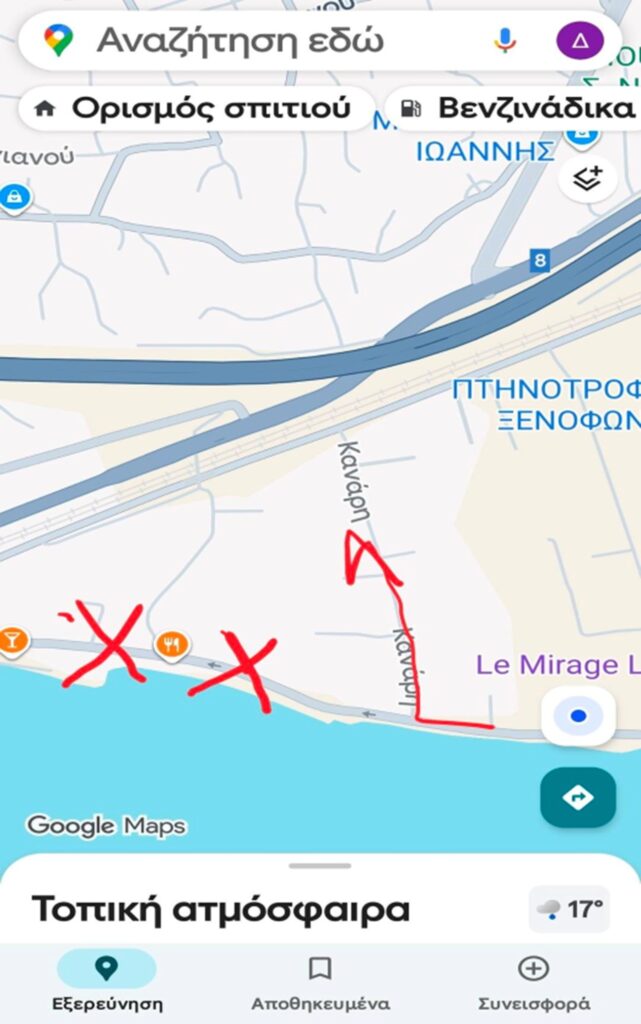Open the orange cocktail bar pin
The height and width of the screenshot is (1024, 641).
[x=12, y=639]
